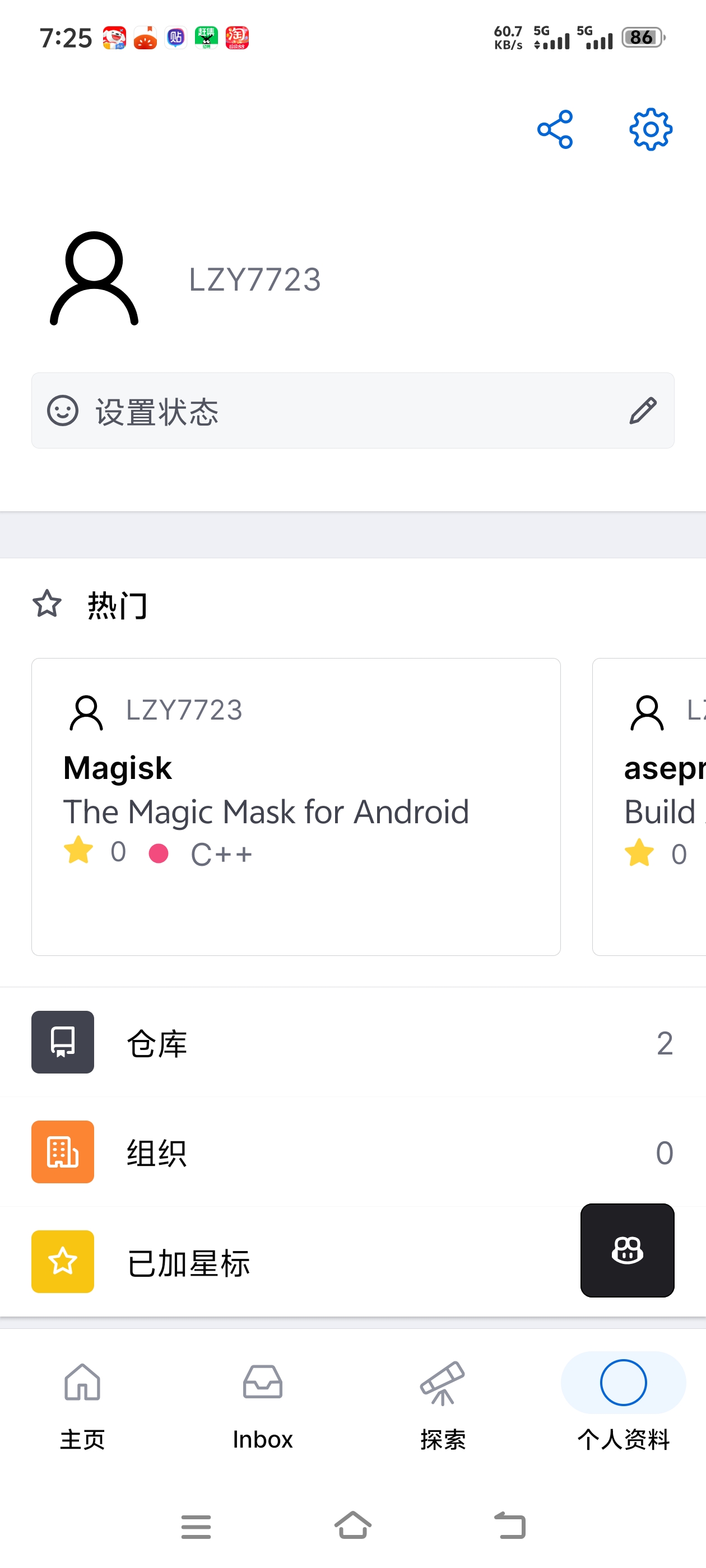This screenshot has width=706, height=1568.
Task: Open the 已加星标 starred list
Action: (244, 1262)
